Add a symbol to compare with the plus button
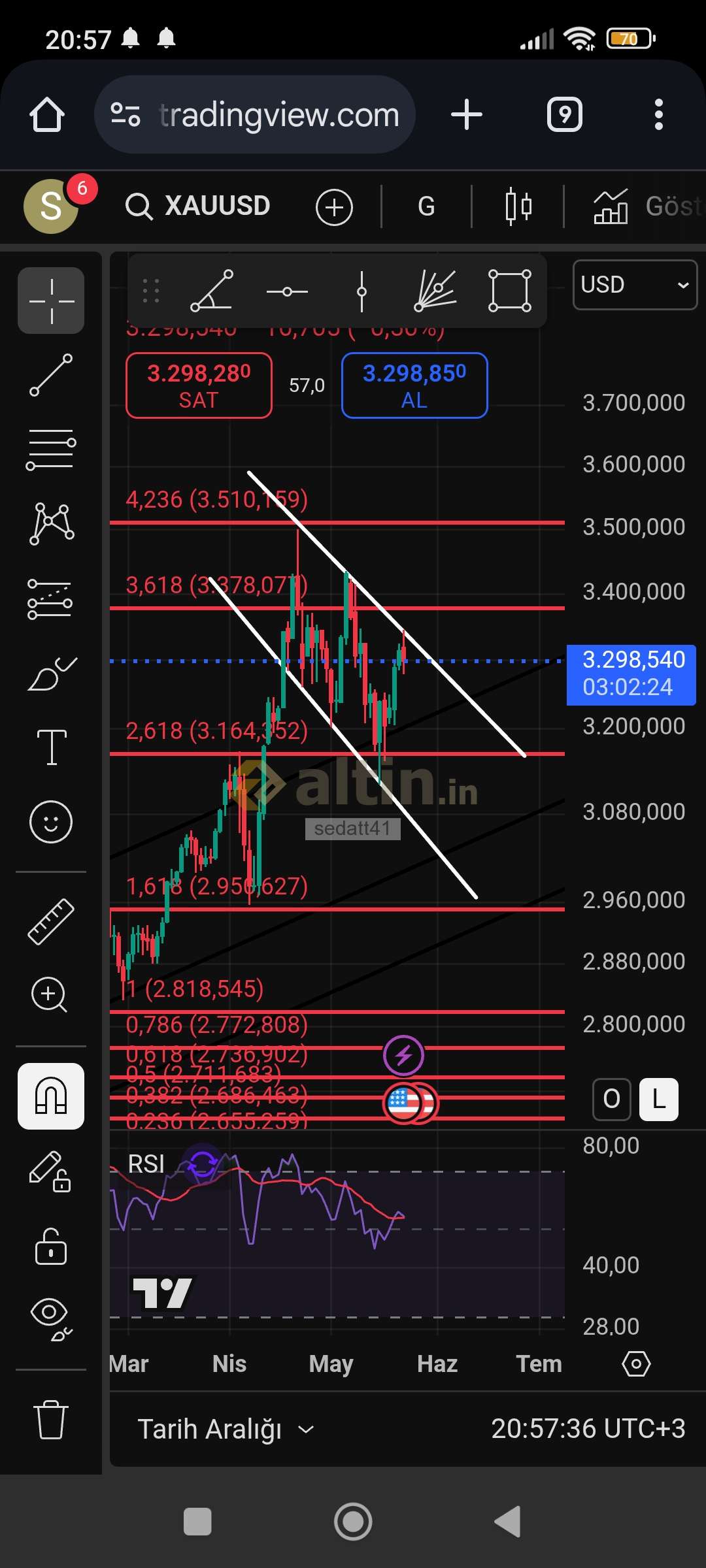Image resolution: width=706 pixels, height=1568 pixels. pos(334,208)
